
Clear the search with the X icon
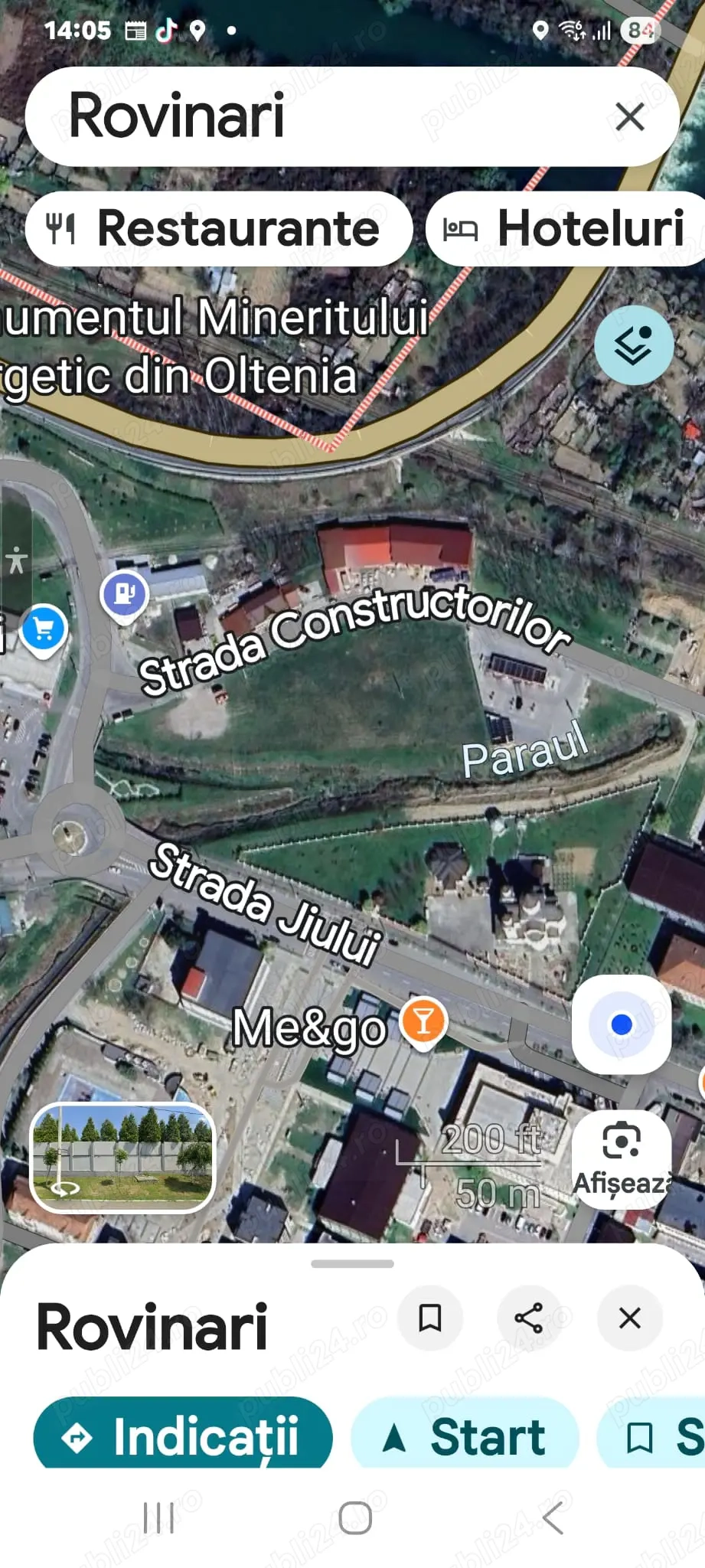point(629,117)
